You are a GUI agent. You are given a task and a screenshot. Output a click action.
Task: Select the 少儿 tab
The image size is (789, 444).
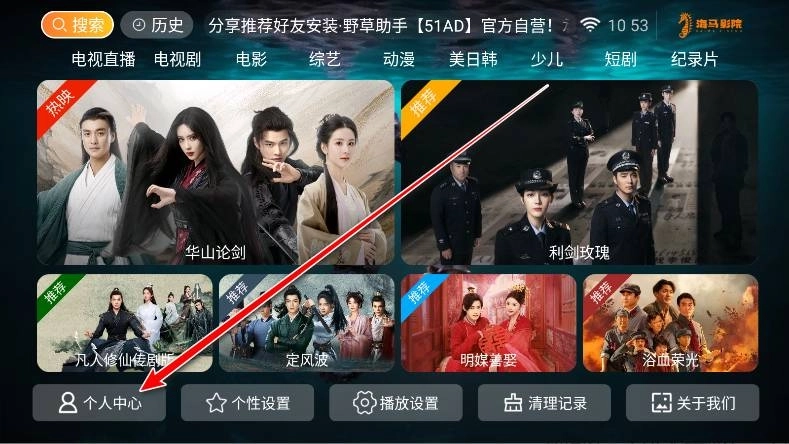pyautogui.click(x=547, y=59)
